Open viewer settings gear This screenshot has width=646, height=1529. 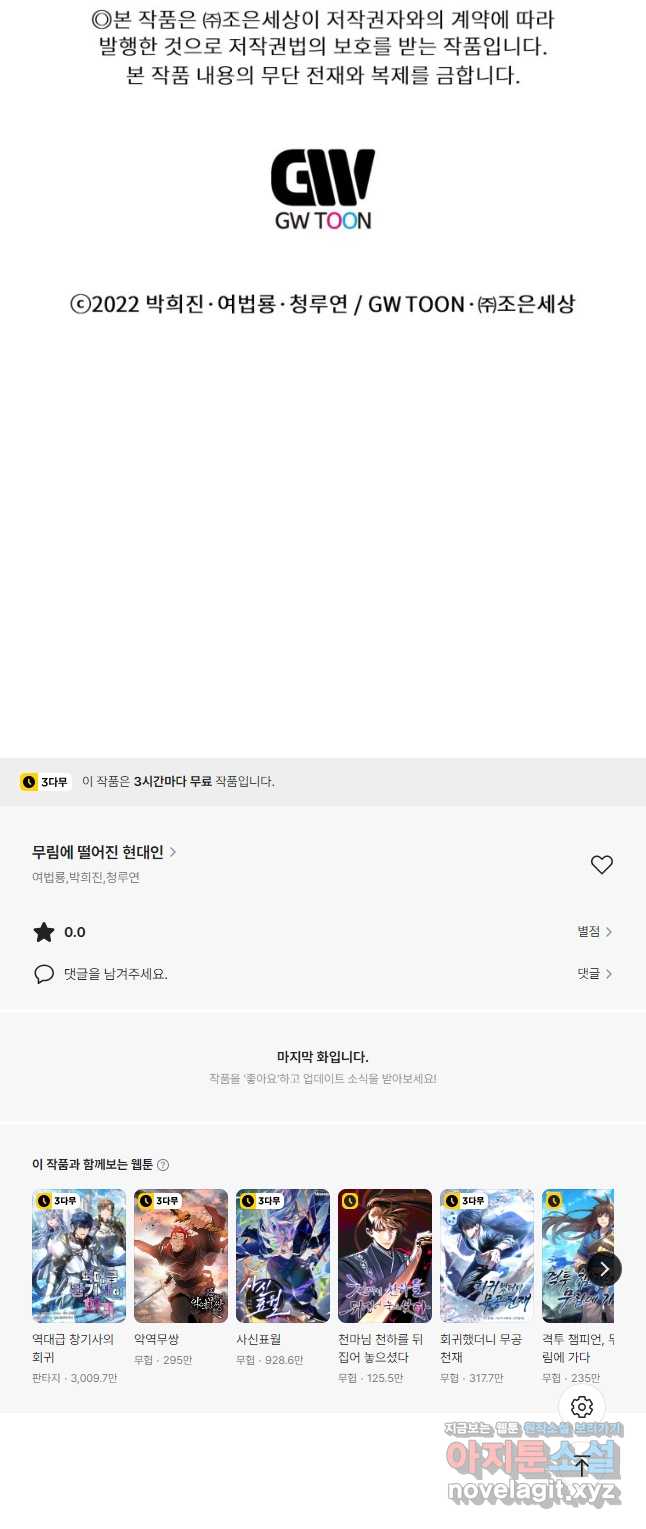point(582,1407)
